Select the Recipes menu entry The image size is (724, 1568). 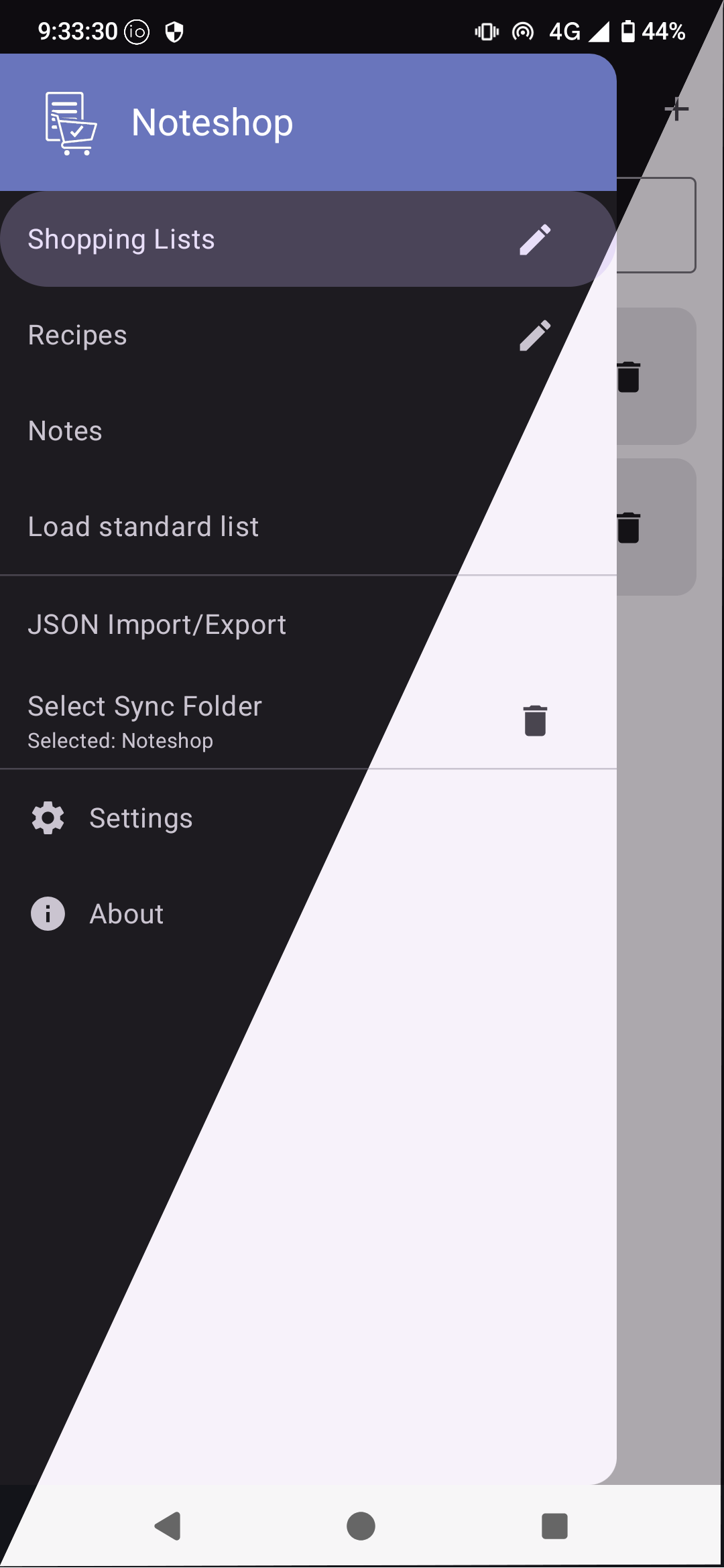tap(78, 334)
